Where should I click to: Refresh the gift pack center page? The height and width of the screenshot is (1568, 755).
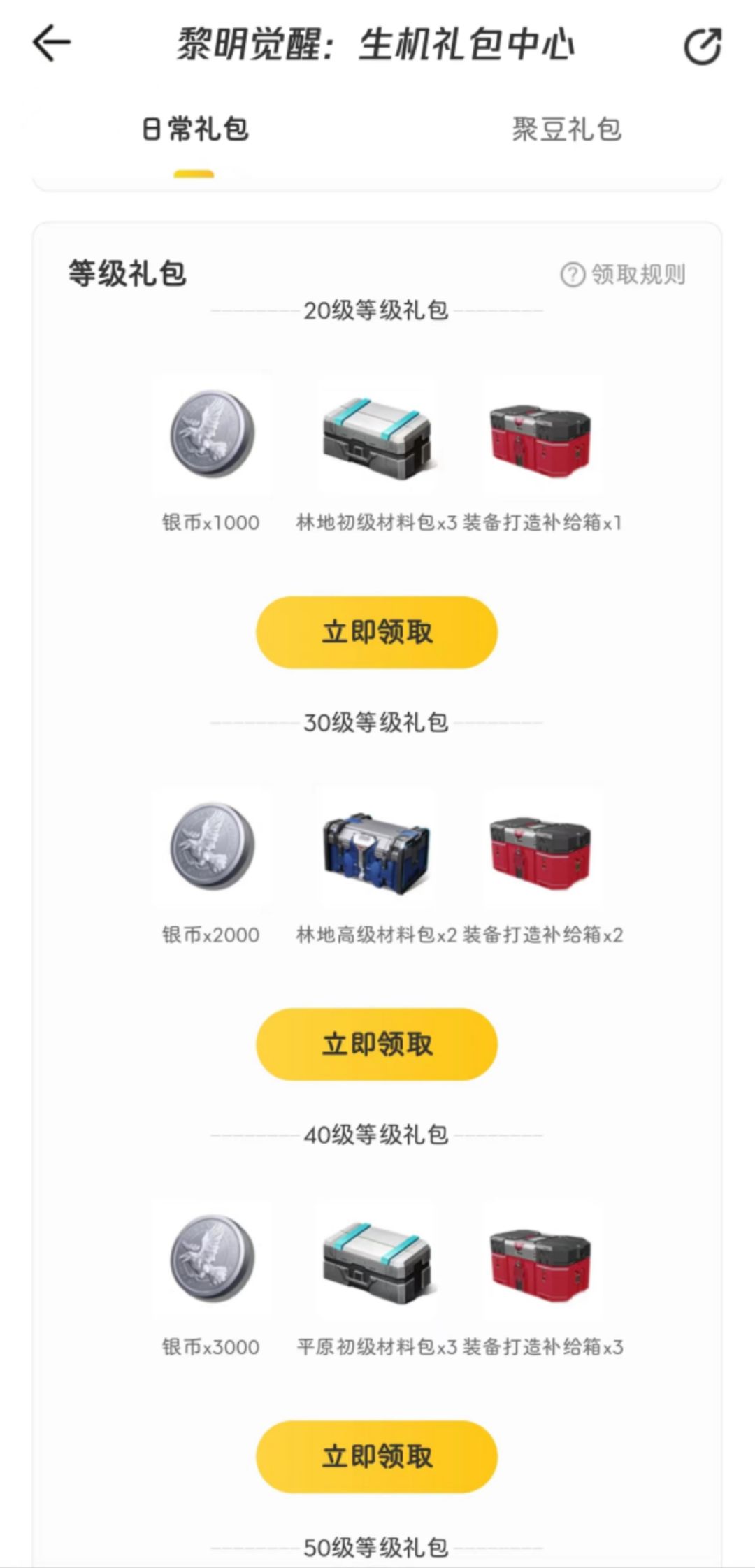701,46
